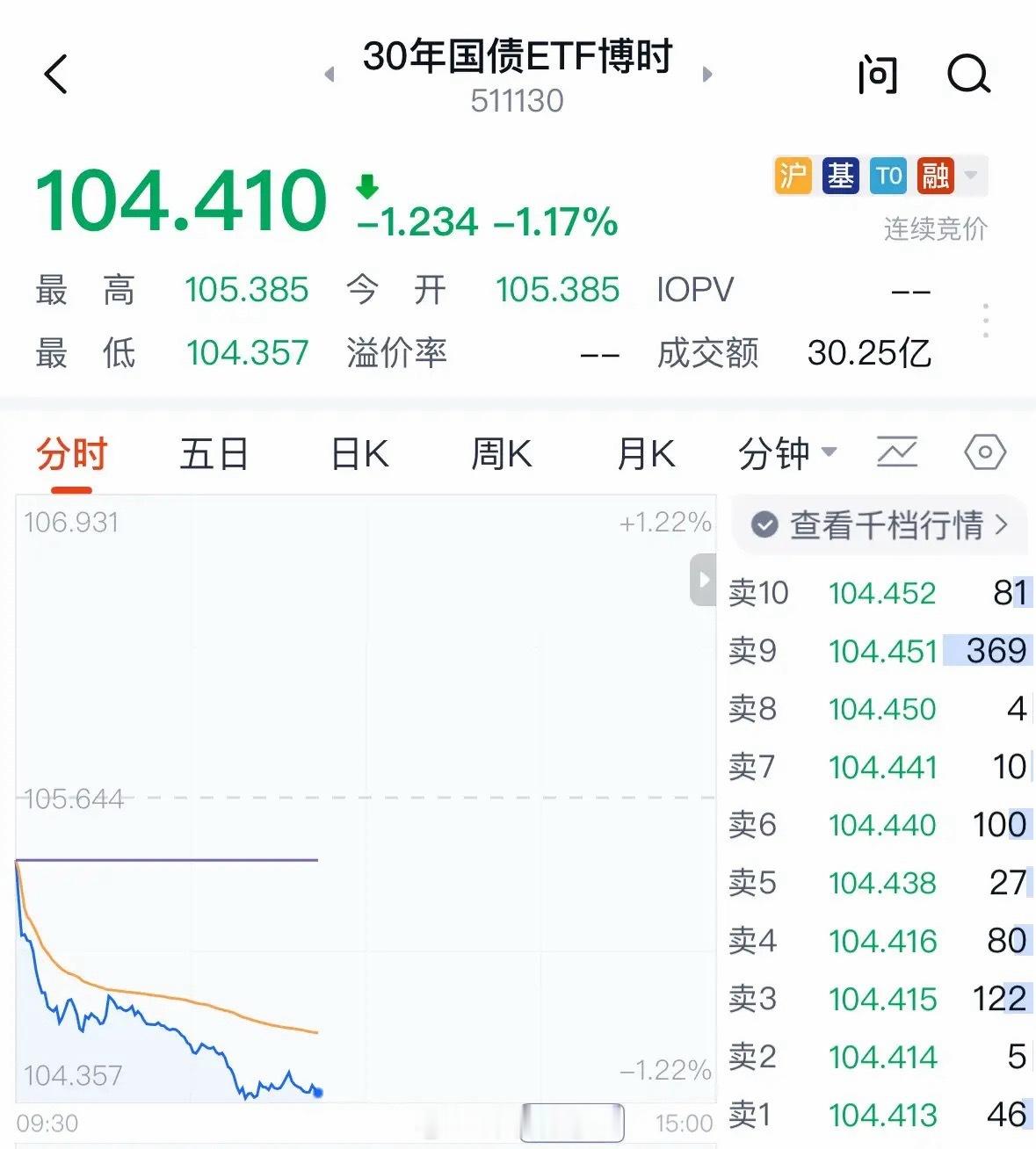Open chart settings via hexagon icon
This screenshot has width=1036, height=1149.
[x=985, y=452]
